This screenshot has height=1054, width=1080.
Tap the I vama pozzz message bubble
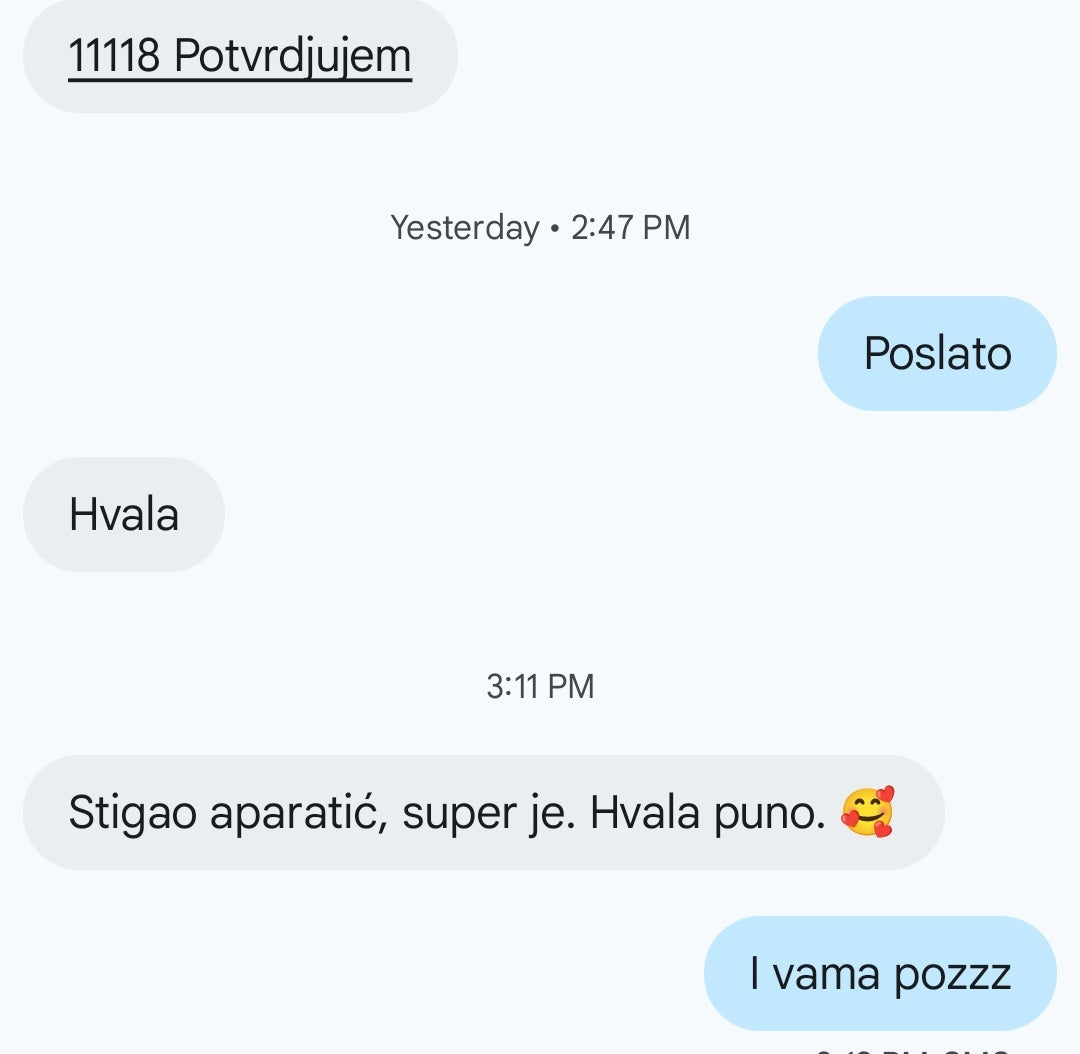coord(880,973)
